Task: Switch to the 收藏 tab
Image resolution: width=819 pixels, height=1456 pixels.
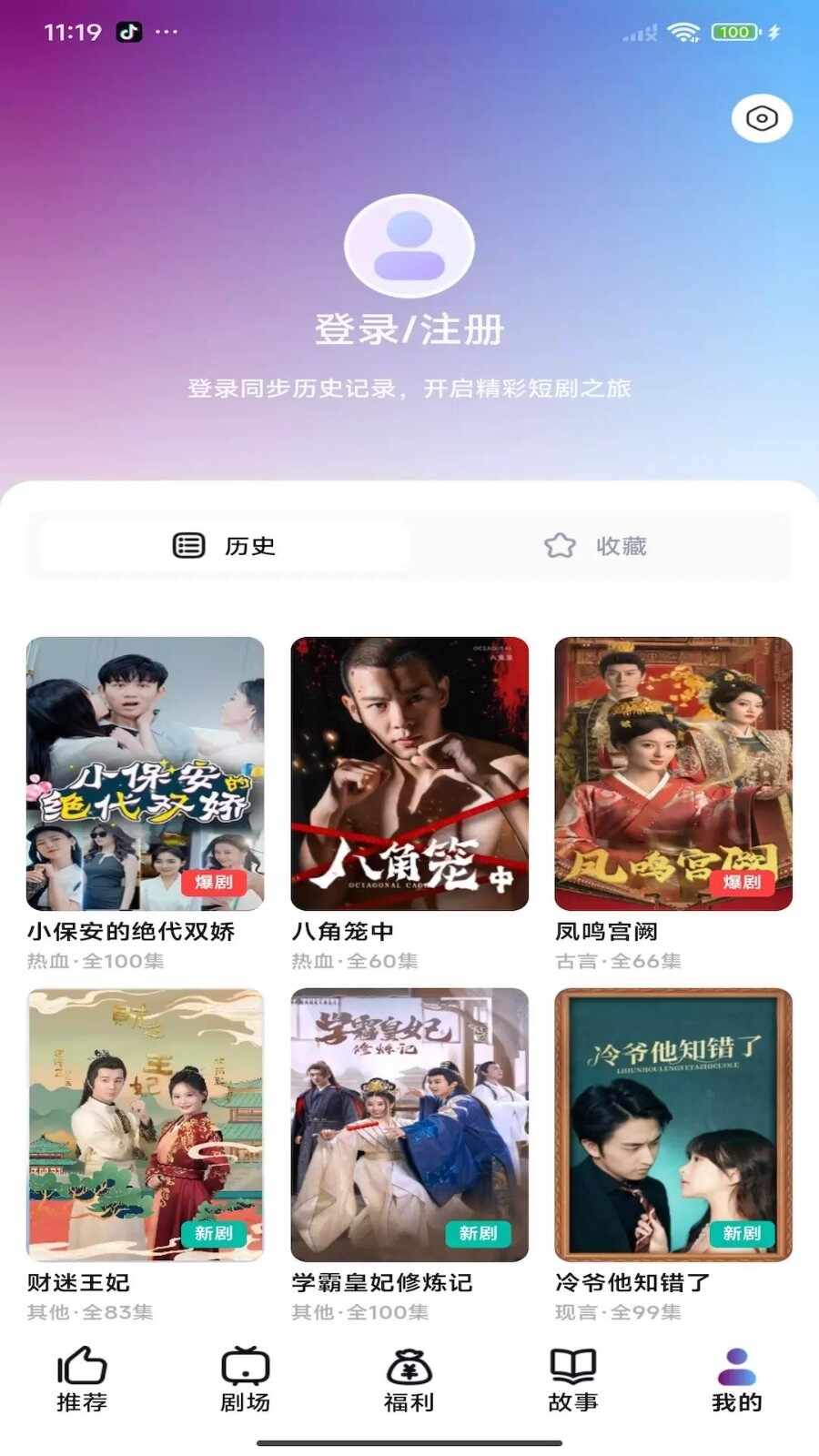Action: coord(596,546)
